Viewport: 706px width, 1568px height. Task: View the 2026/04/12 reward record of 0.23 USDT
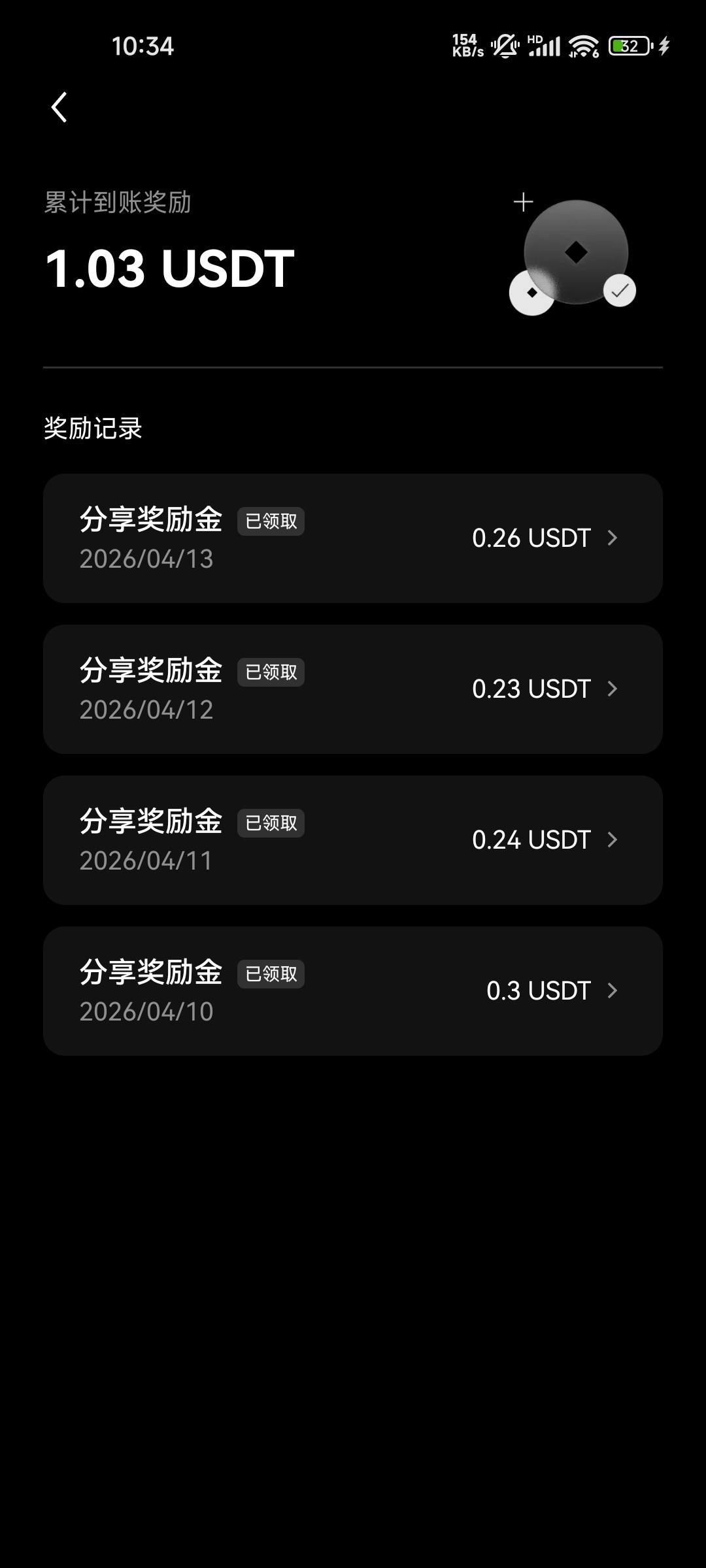point(353,689)
